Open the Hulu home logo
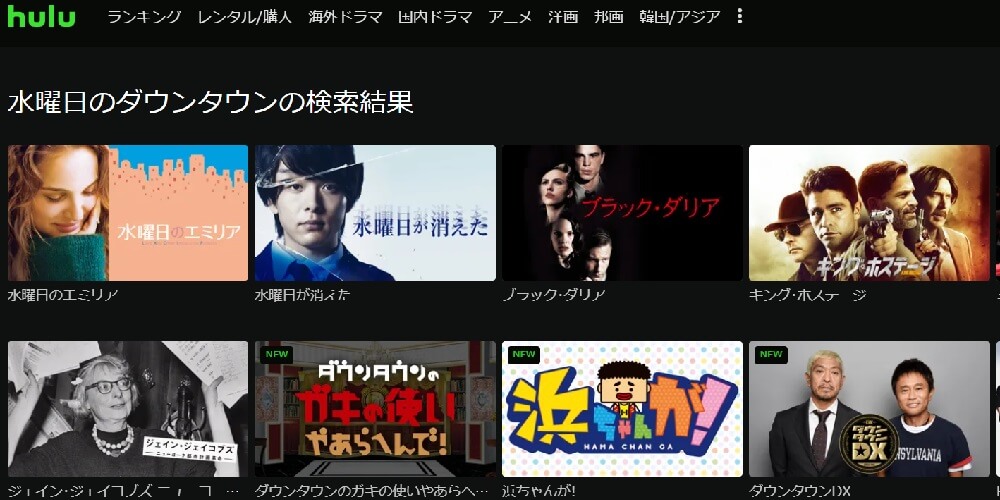1000x500 pixels. 42,17
